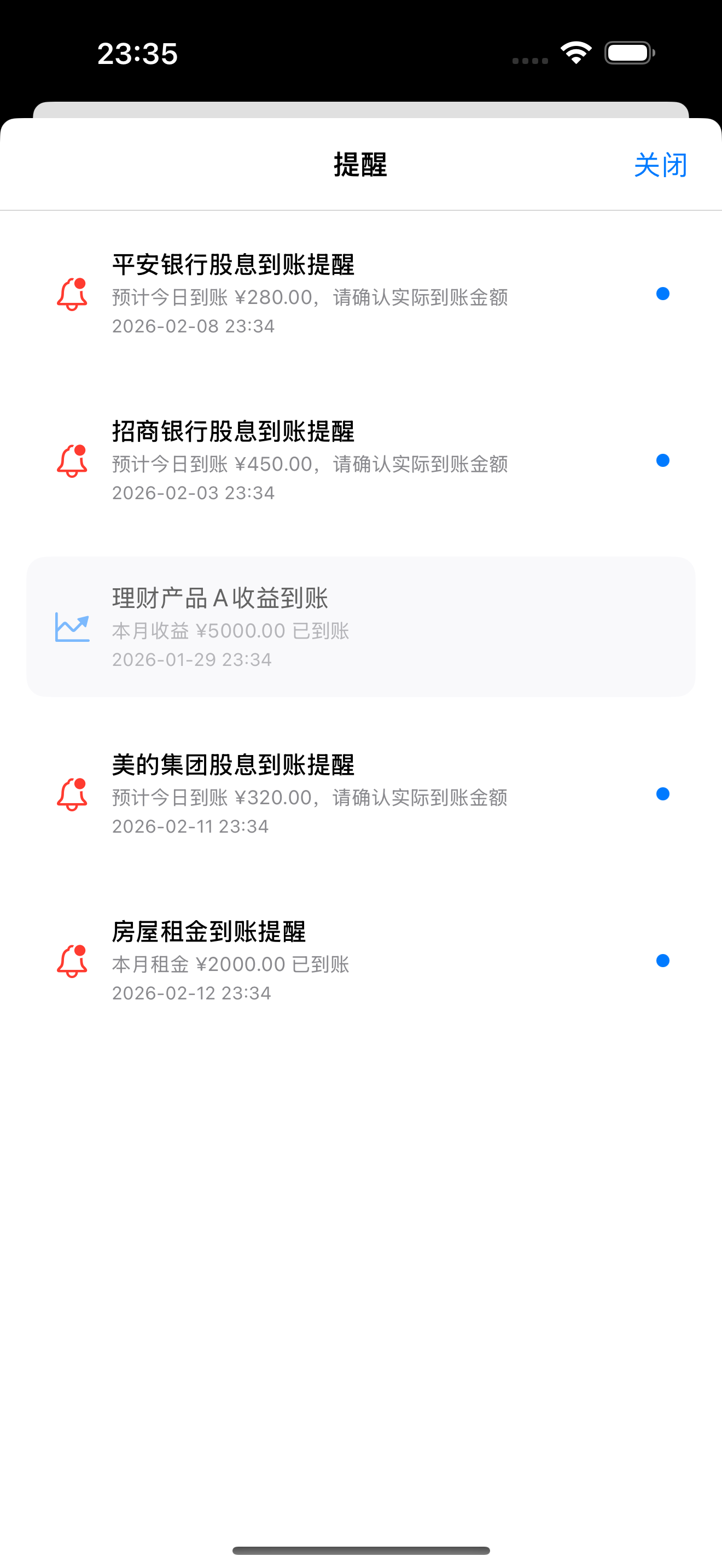Click the bell icon on 美的集团股息到账提醒
Viewport: 722px width, 1568px height.
pos(71,795)
